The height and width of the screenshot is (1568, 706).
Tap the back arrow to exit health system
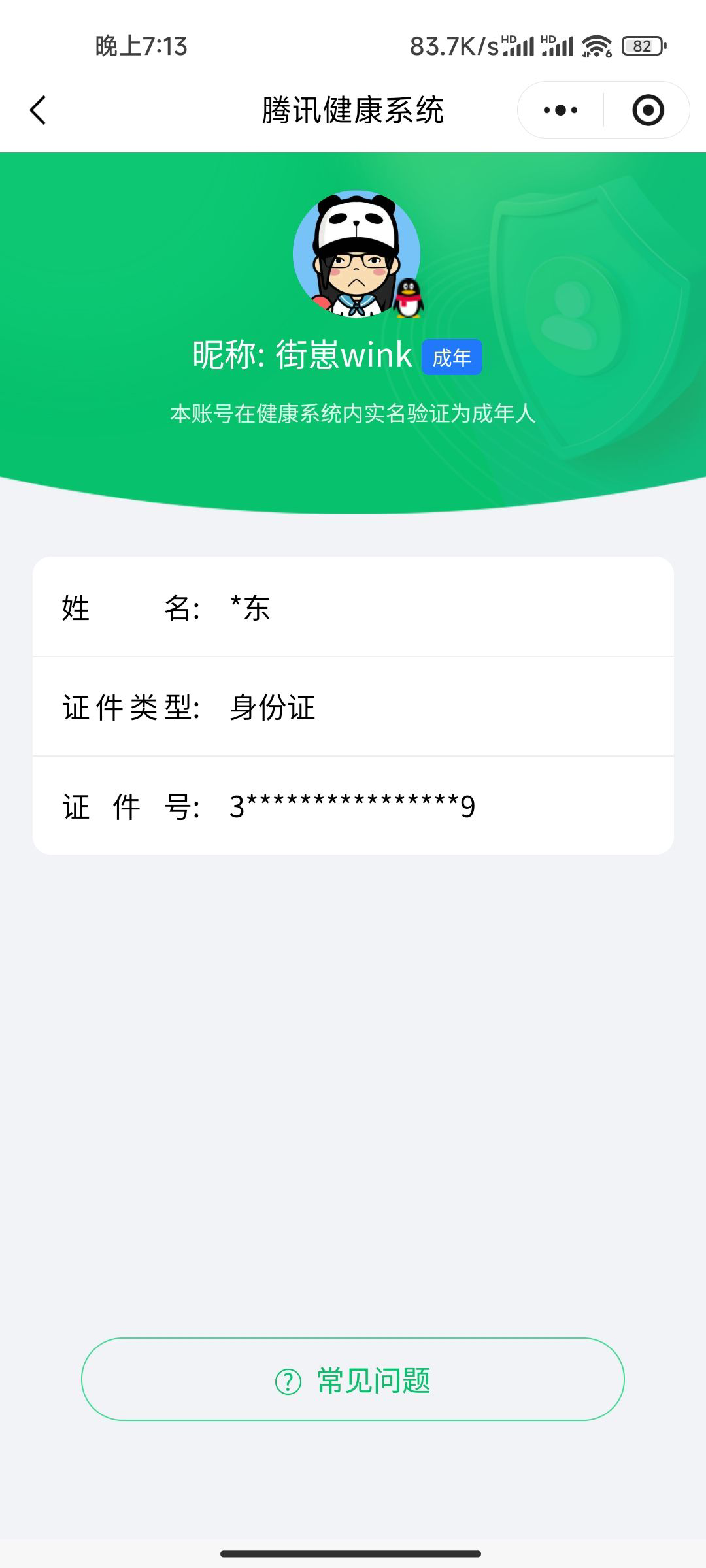pyautogui.click(x=37, y=110)
